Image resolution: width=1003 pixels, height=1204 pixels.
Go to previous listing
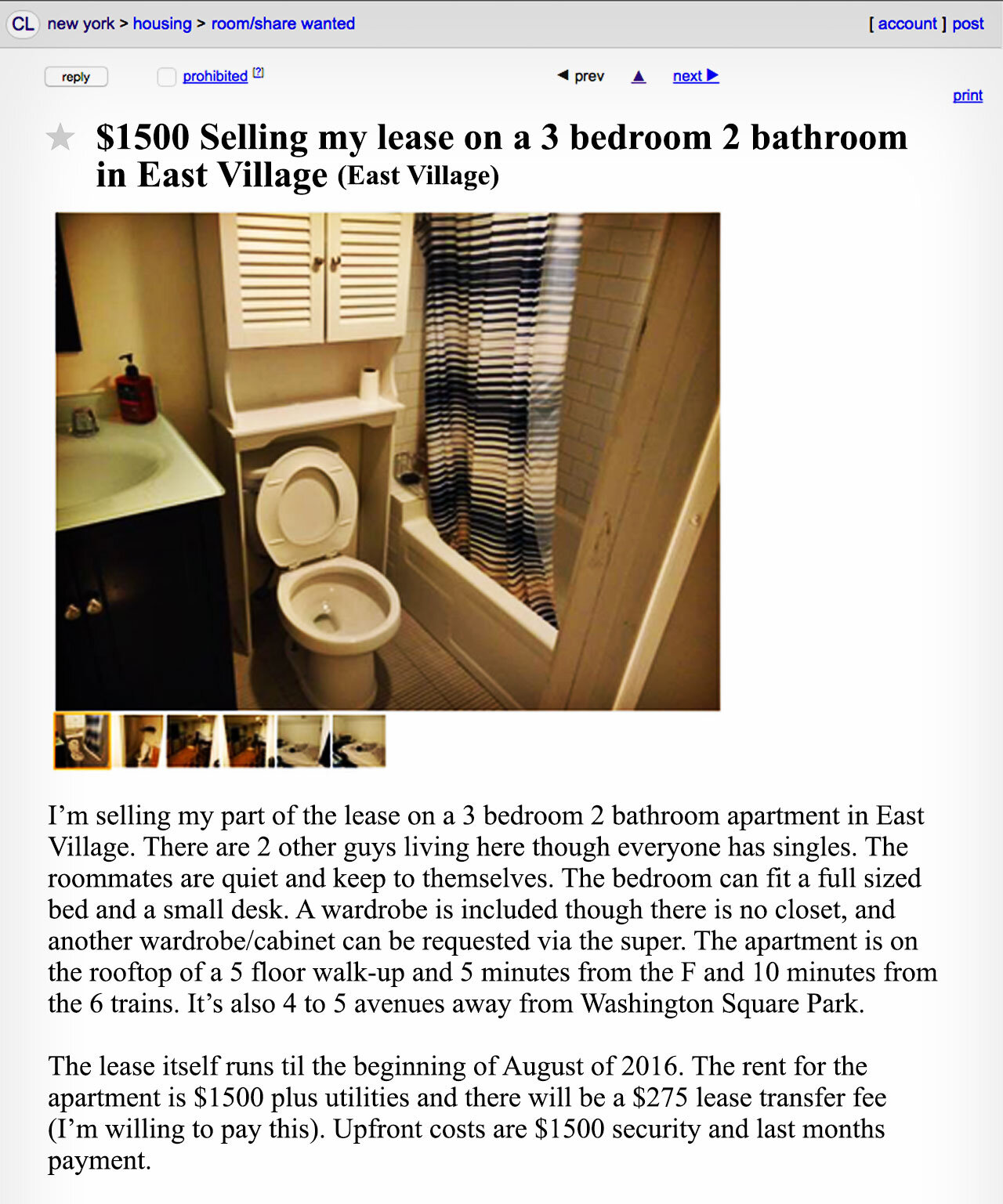tap(581, 76)
